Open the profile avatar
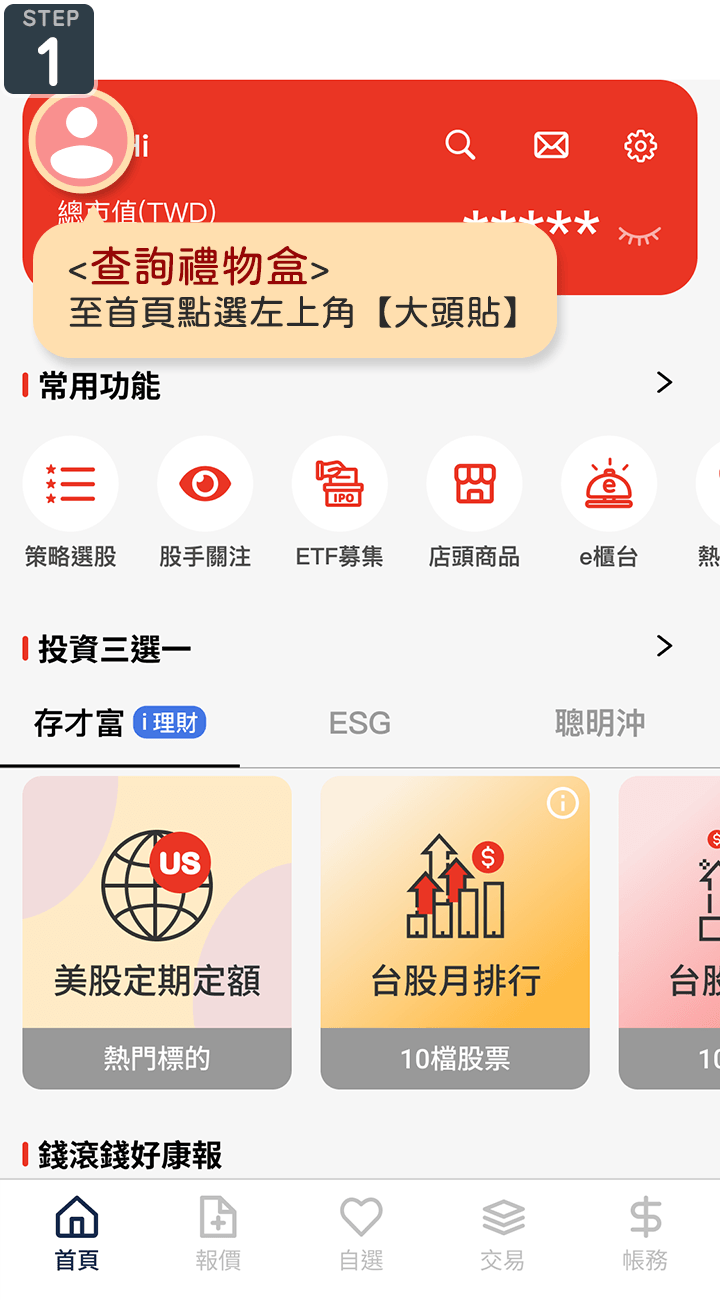This screenshot has width=720, height=1300. tap(81, 141)
